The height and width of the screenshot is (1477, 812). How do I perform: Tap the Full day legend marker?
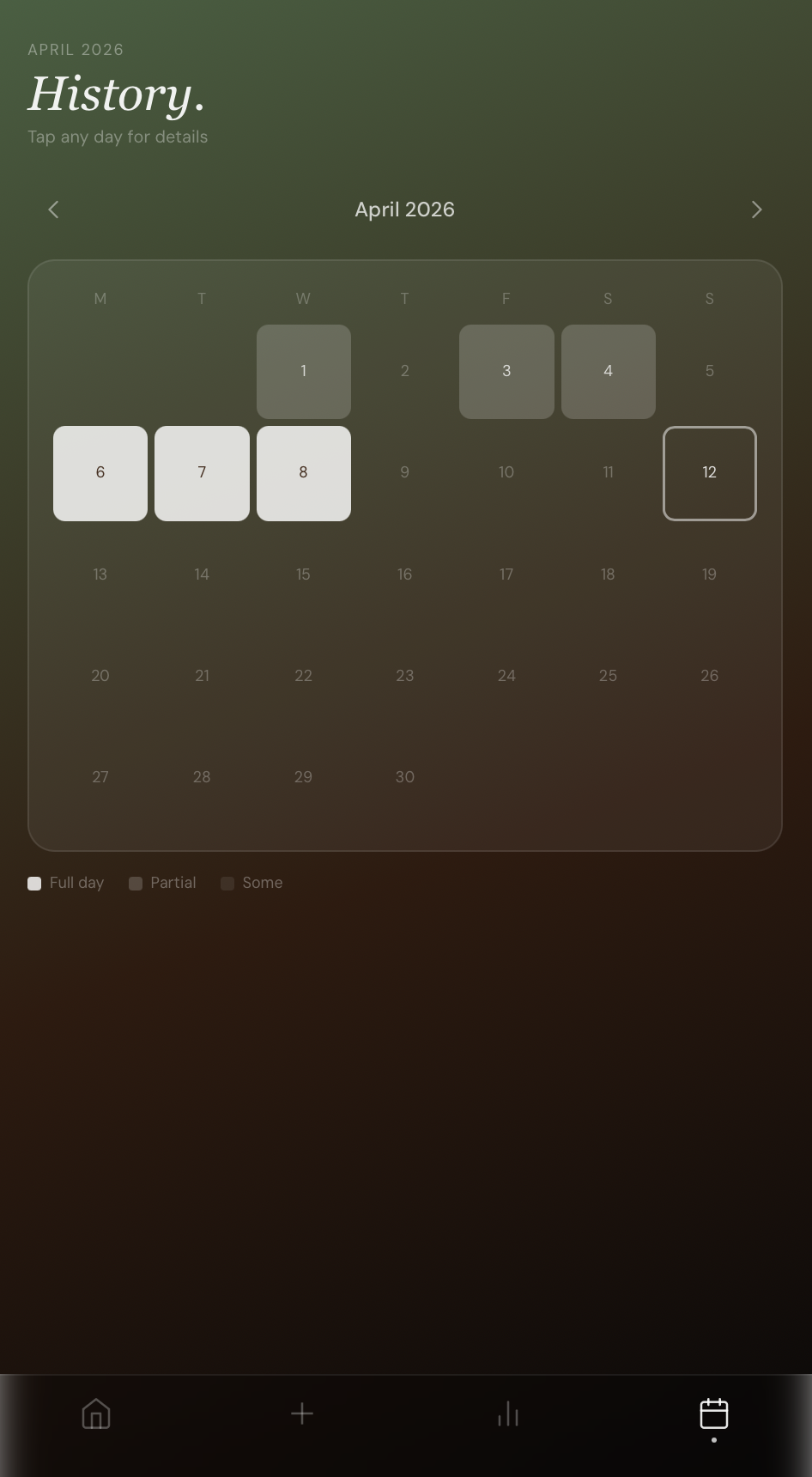tap(34, 883)
